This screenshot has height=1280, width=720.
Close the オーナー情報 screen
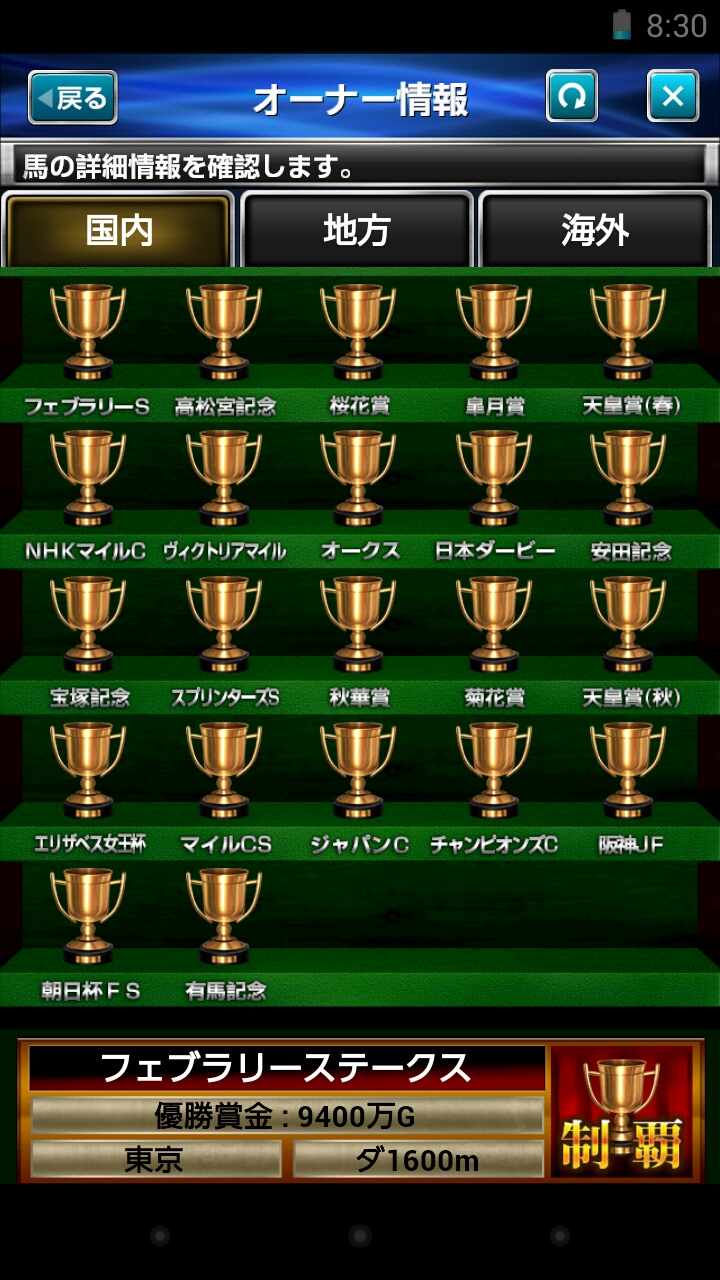click(x=673, y=97)
